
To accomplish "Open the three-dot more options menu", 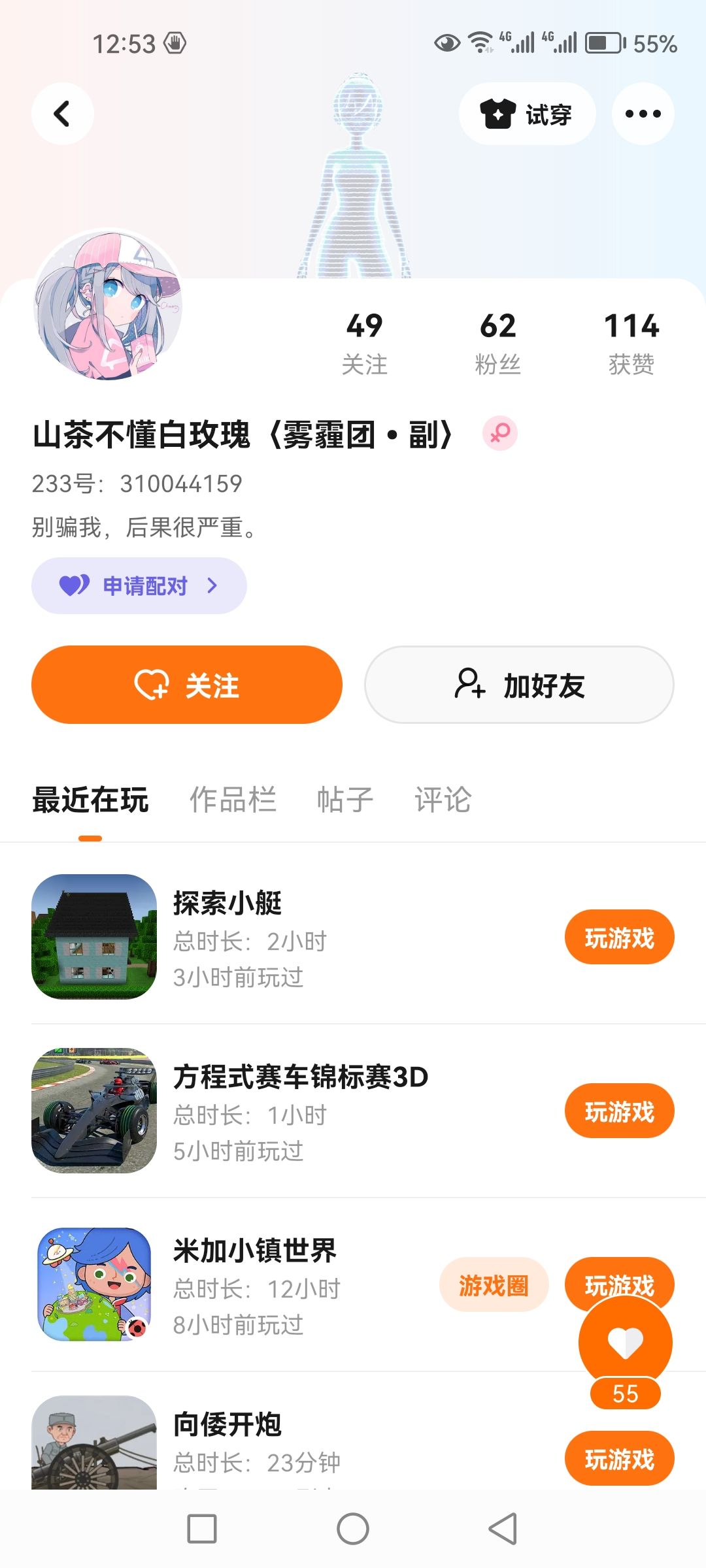I will pyautogui.click(x=643, y=114).
